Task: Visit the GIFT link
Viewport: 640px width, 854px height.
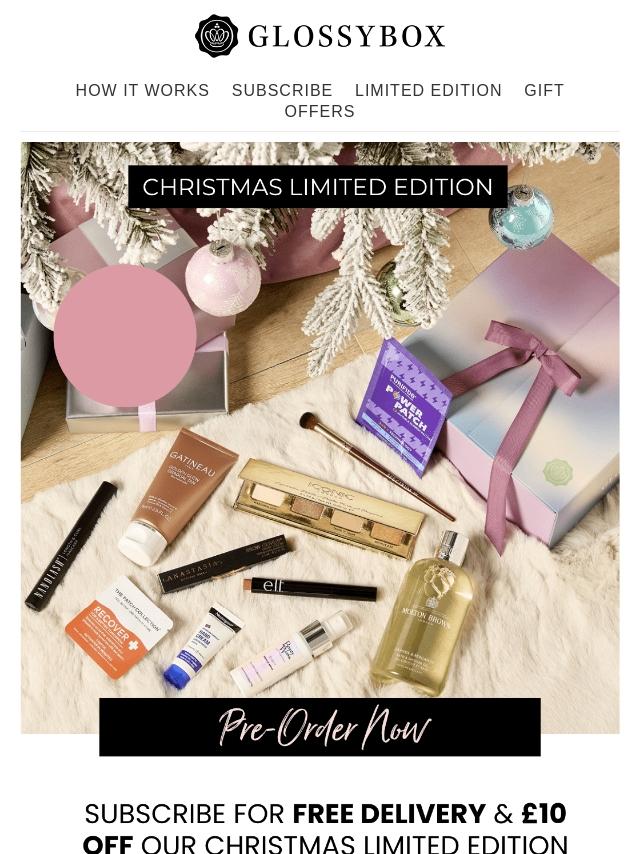Action: tap(544, 90)
